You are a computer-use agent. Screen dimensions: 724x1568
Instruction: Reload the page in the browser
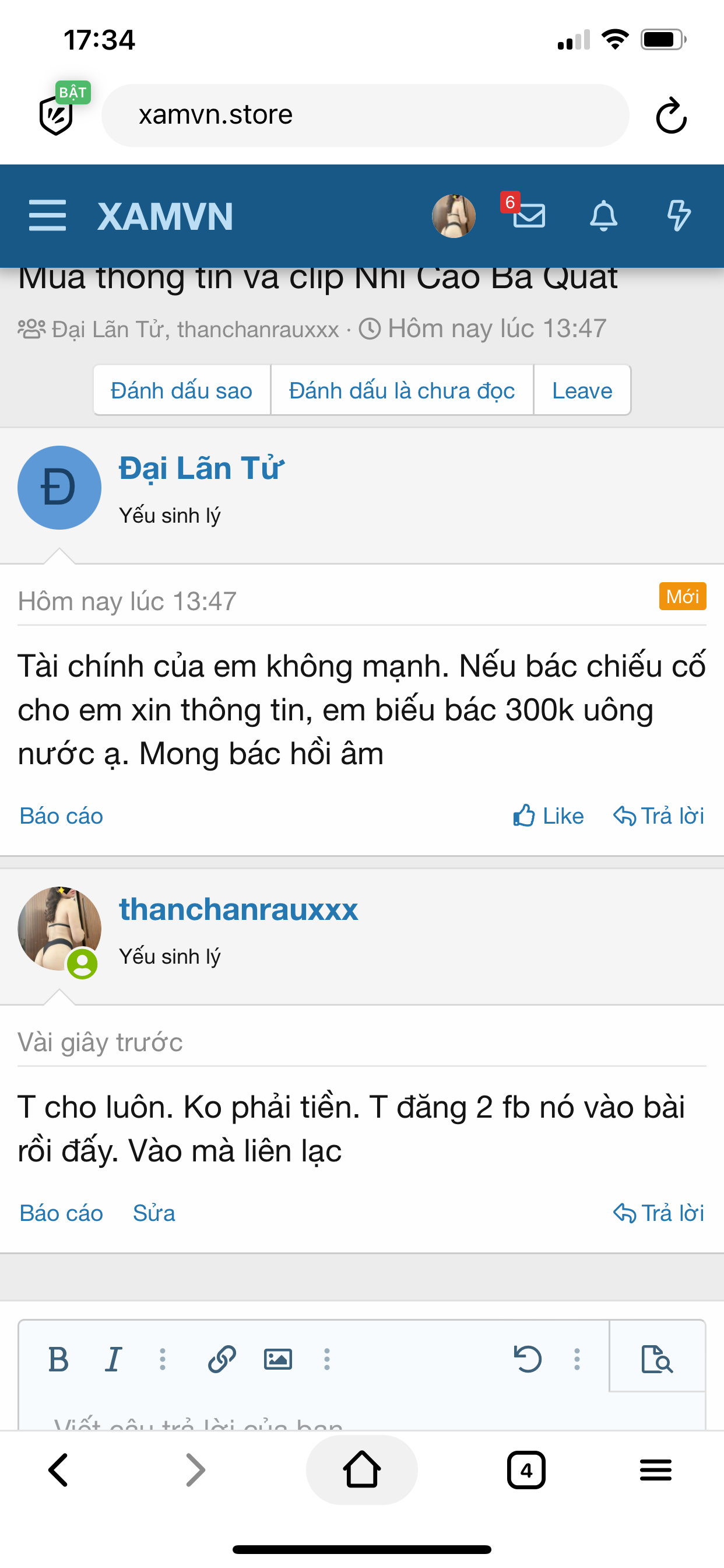pyautogui.click(x=671, y=115)
